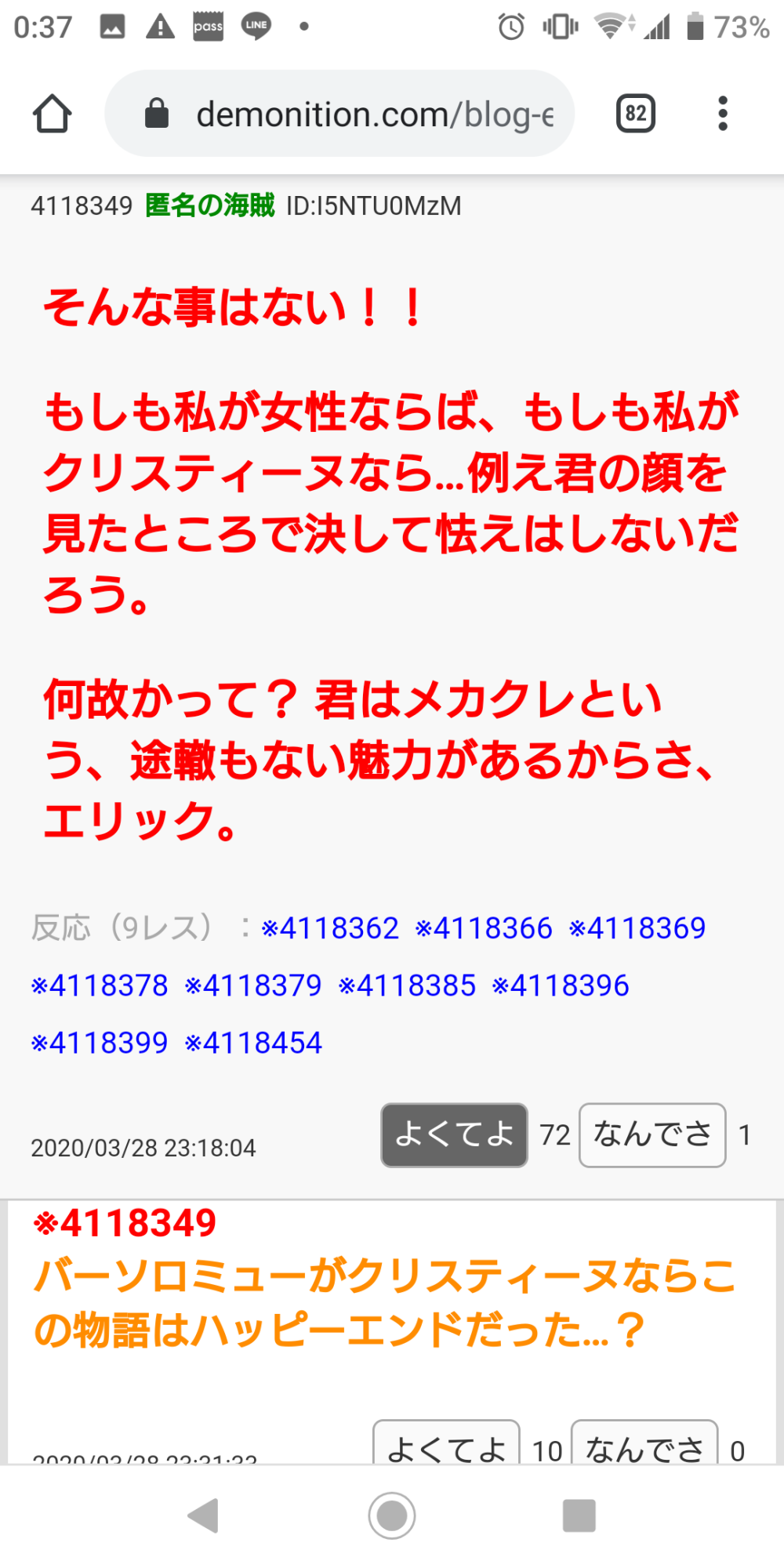Image resolution: width=784 pixels, height=1568 pixels.
Task: Open the tab switcher showing 82
Action: (635, 114)
